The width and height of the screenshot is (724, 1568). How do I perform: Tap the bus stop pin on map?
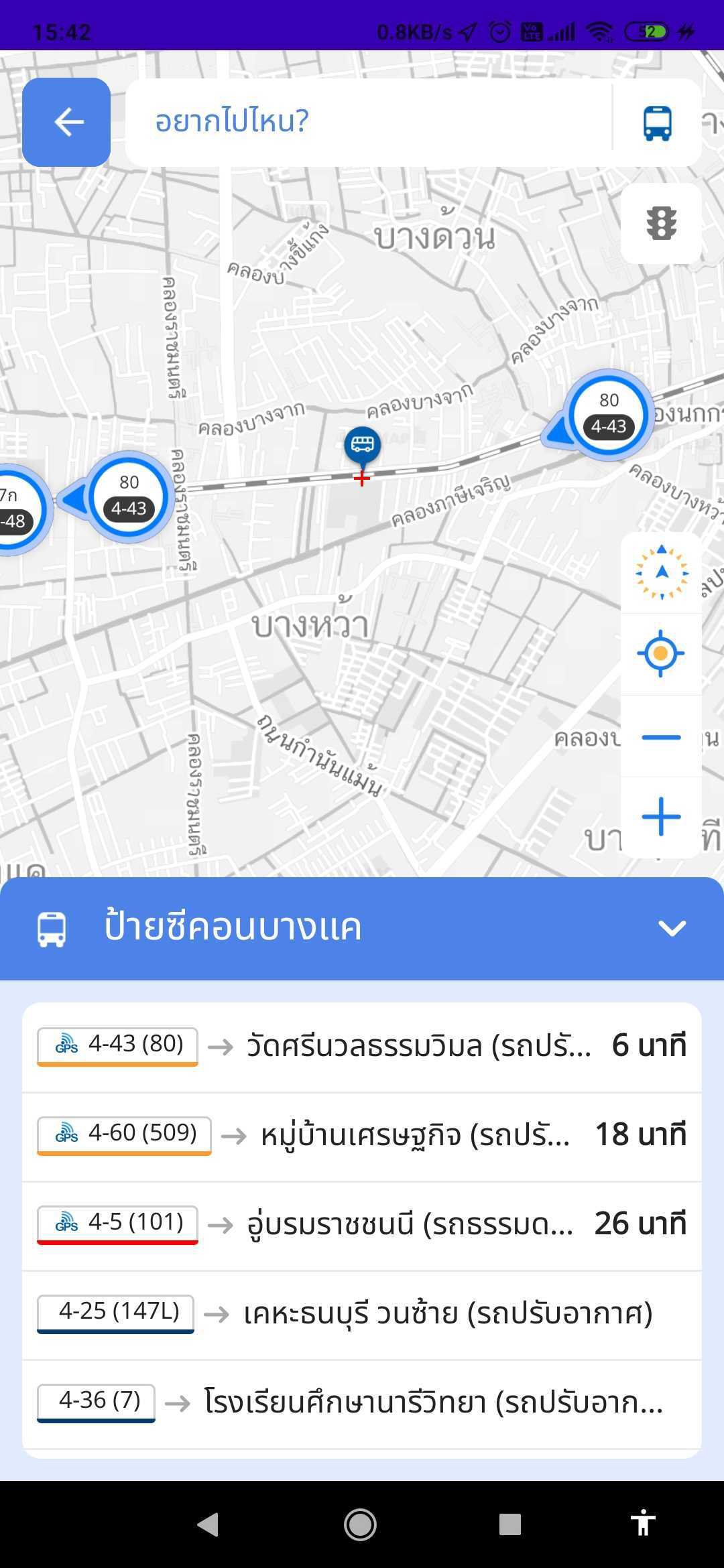[x=363, y=446]
